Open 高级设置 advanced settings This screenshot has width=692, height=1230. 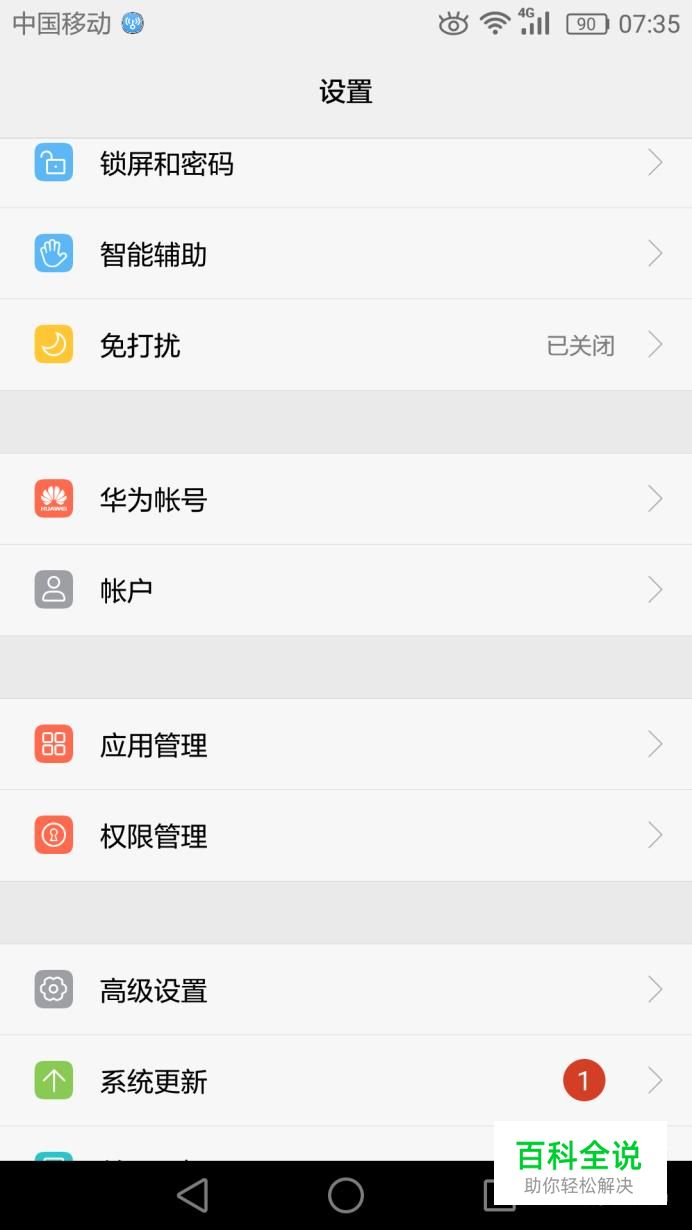pos(345,990)
